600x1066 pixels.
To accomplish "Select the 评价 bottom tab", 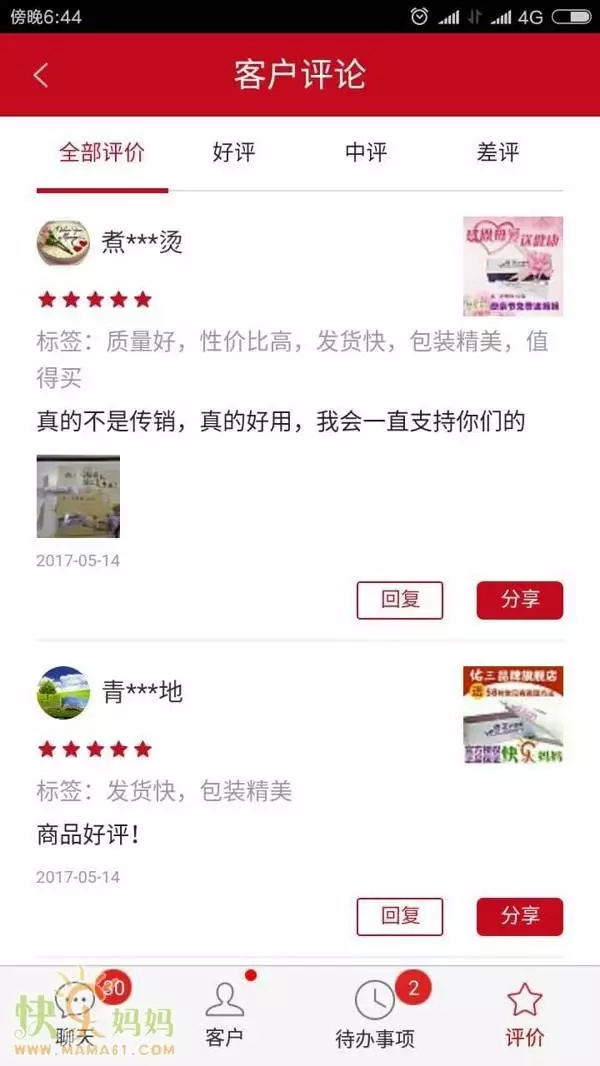I will pyautogui.click(x=524, y=1012).
